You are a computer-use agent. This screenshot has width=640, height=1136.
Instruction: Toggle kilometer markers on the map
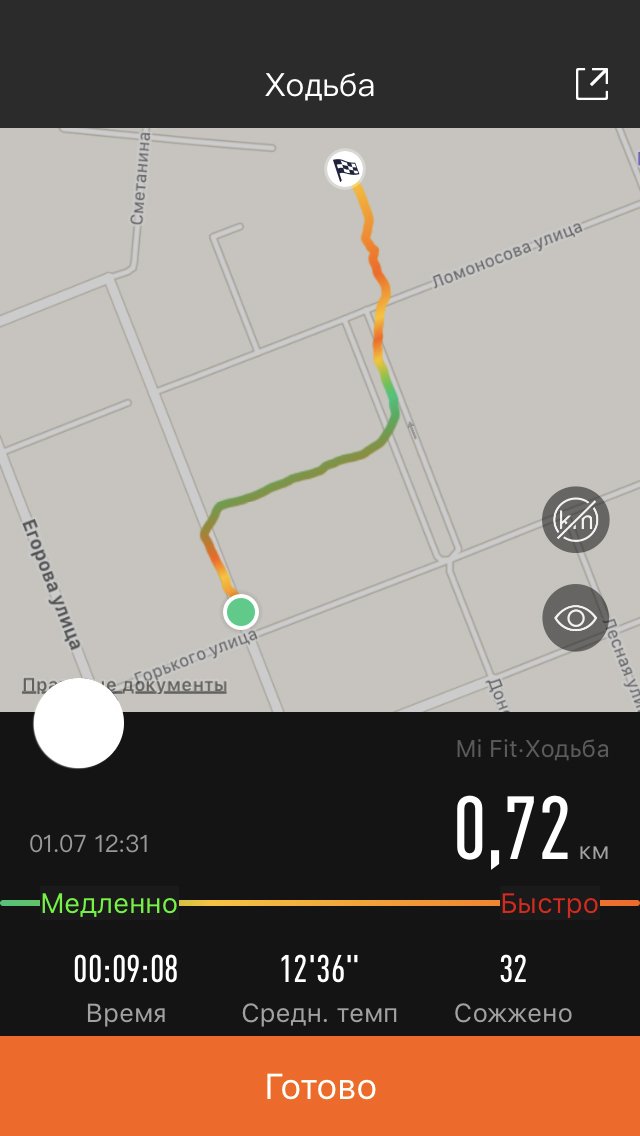(x=575, y=519)
